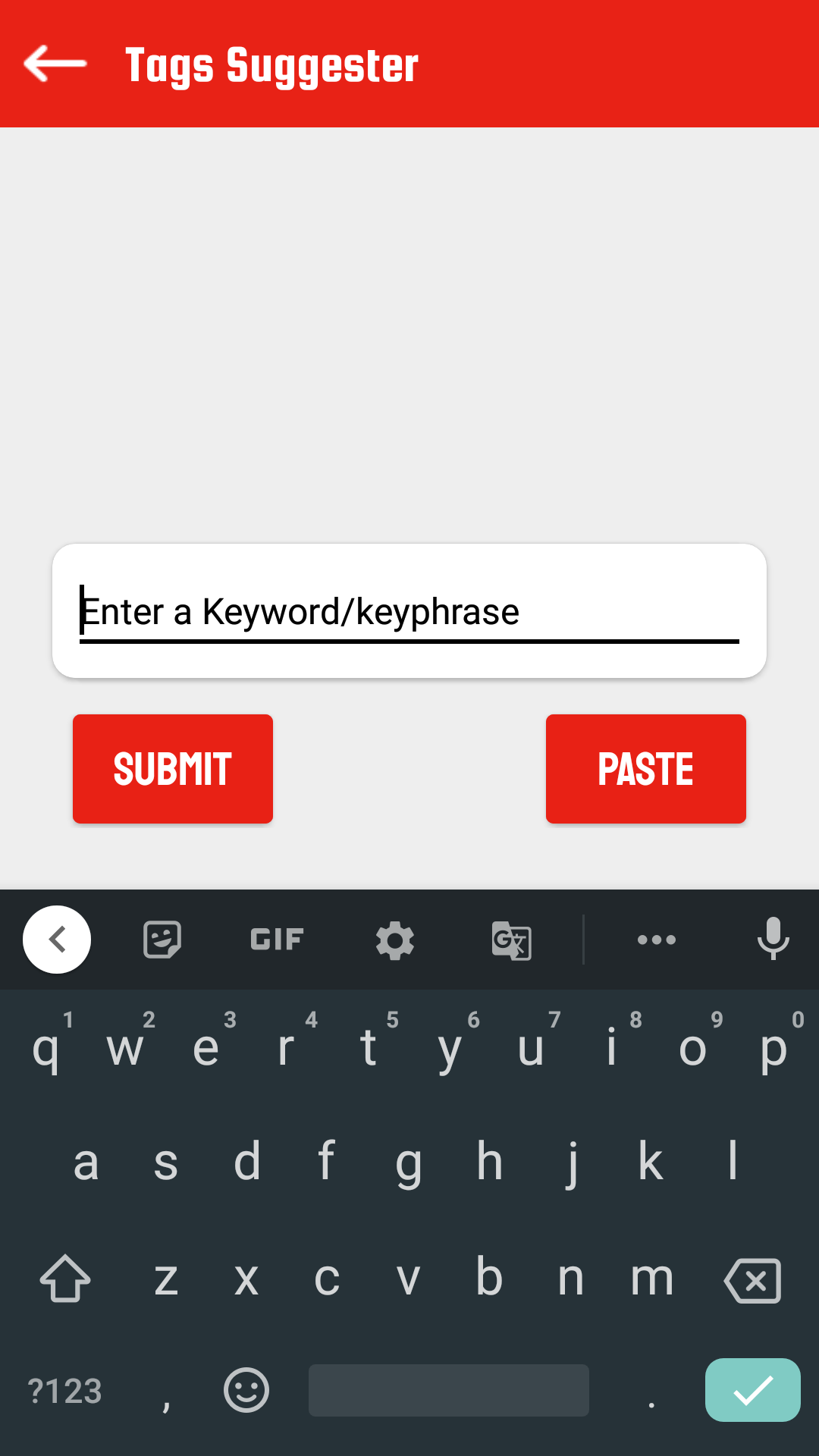Open the emoji keyboard
This screenshot has height=1456, width=819.
pos(246,1390)
